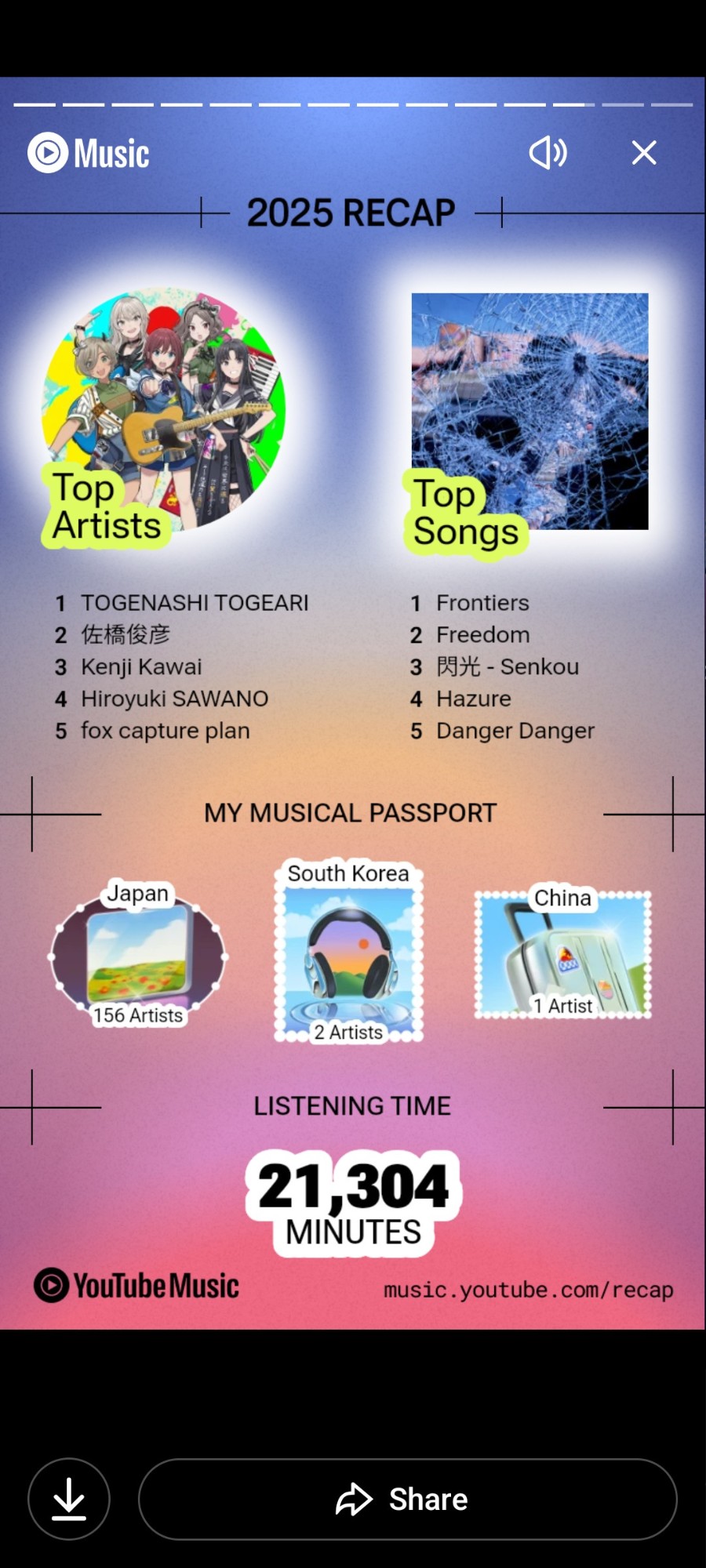
Task: Download the recap image
Action: pyautogui.click(x=69, y=1498)
